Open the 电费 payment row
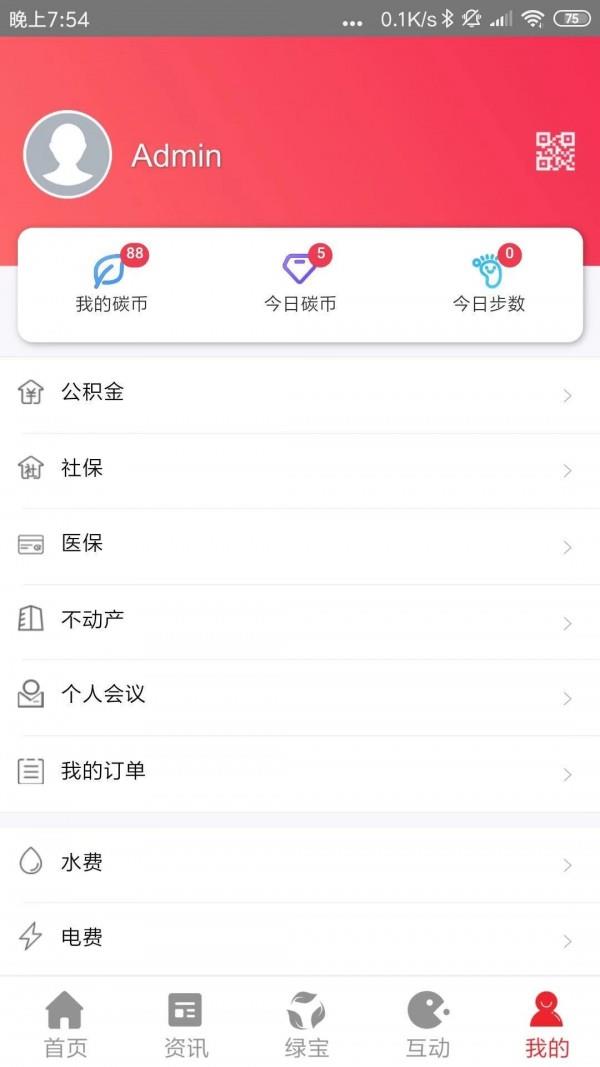The height and width of the screenshot is (1067, 600). click(300, 940)
